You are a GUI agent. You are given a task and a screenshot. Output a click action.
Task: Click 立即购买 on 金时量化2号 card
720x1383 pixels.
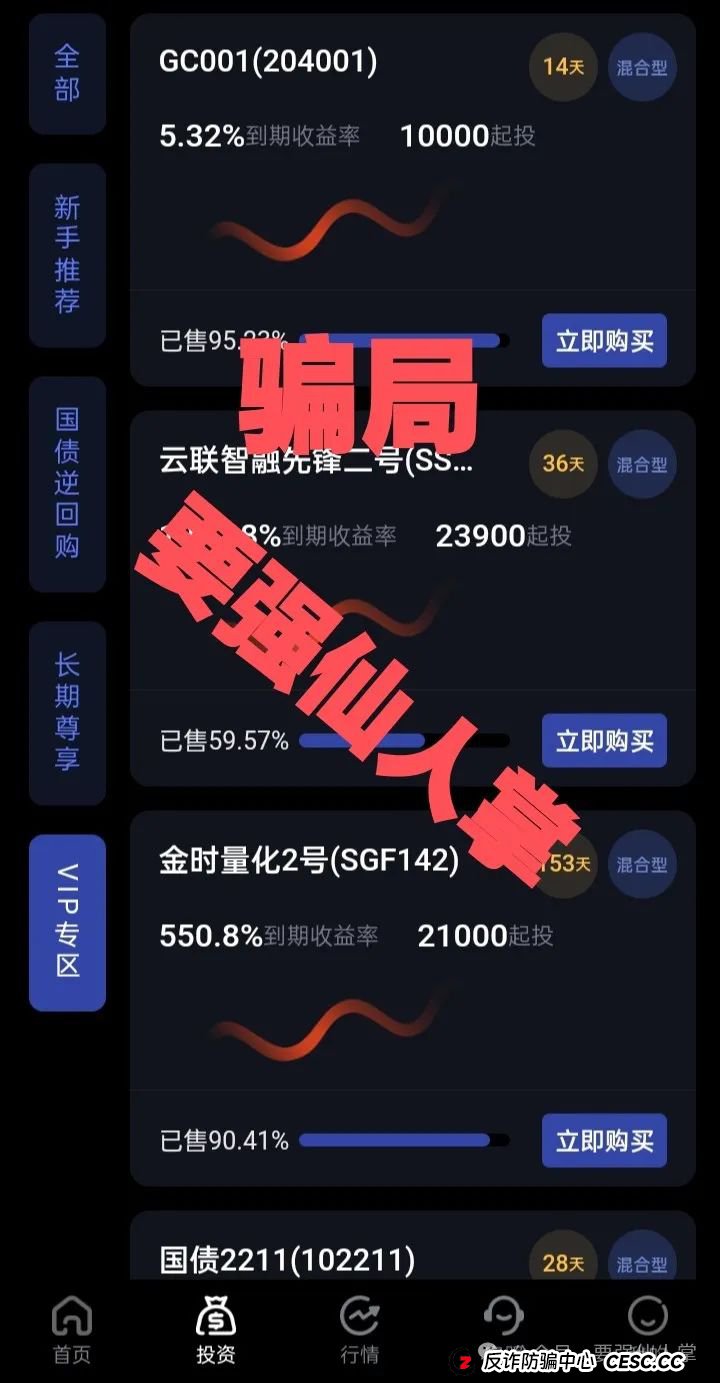604,1141
